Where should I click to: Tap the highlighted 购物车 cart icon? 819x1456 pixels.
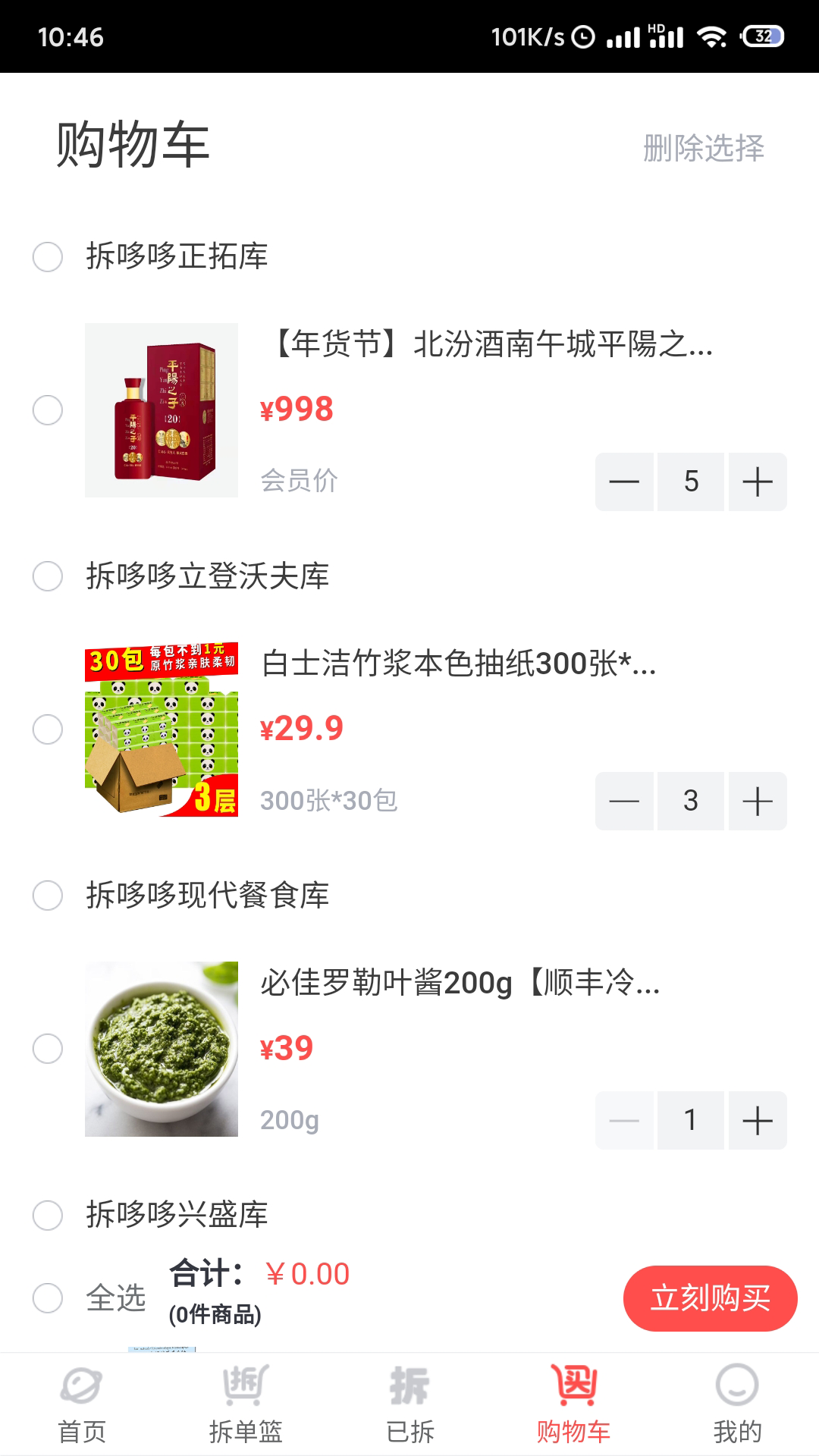coord(573,1389)
